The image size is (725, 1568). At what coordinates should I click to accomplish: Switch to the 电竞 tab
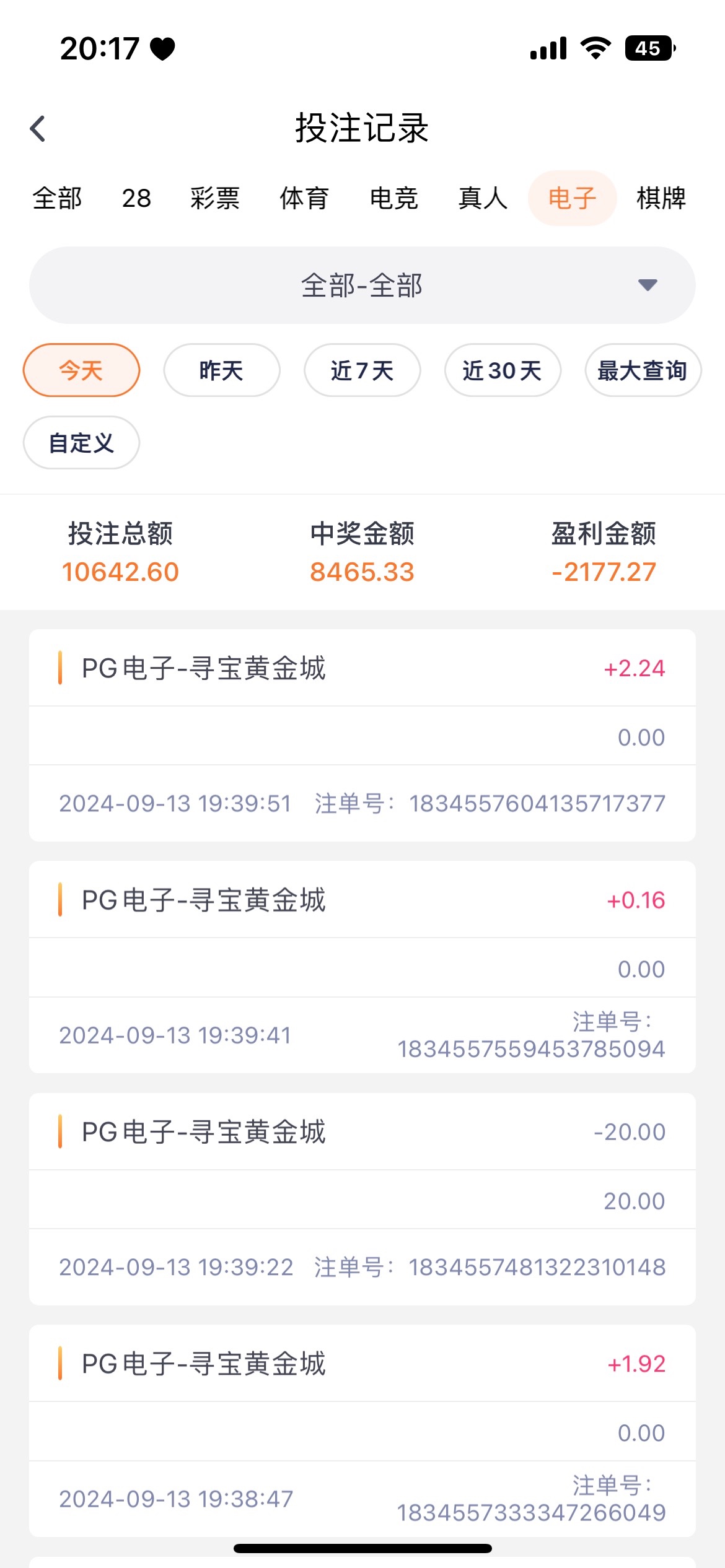[393, 198]
